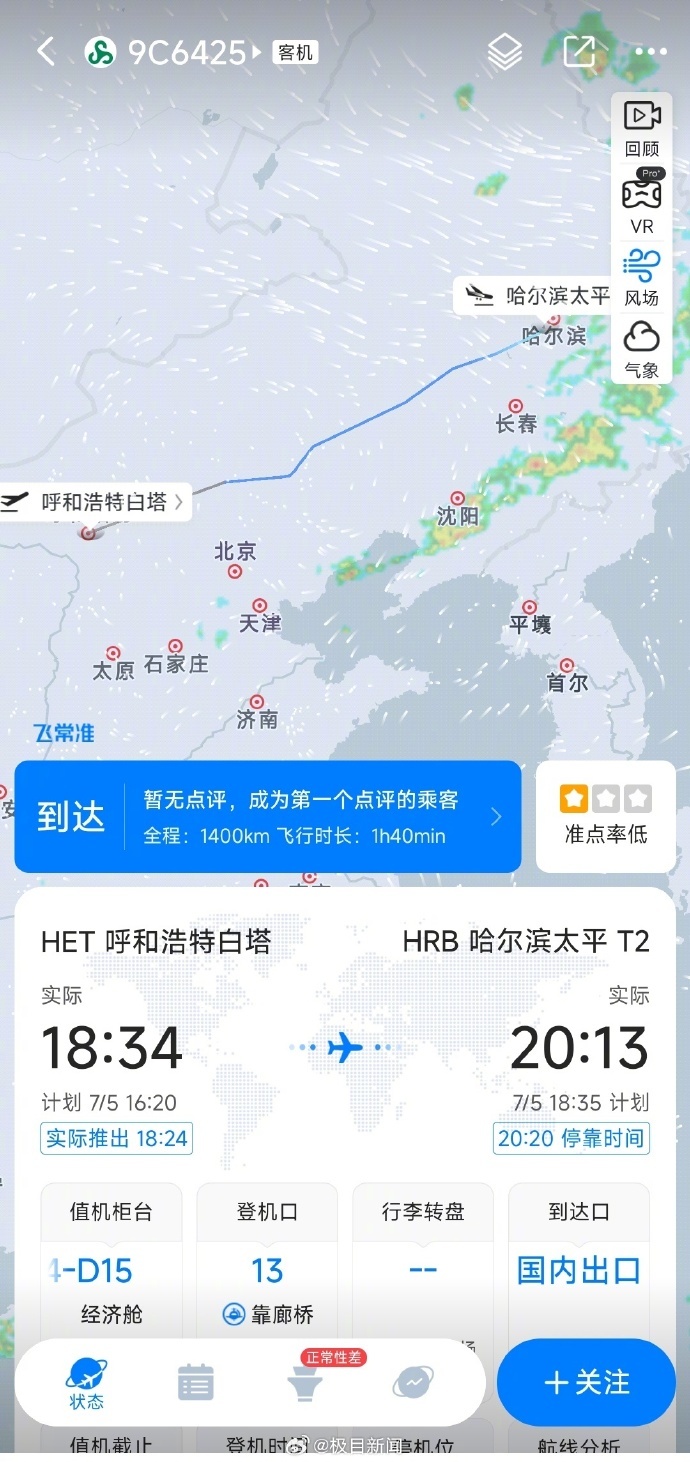This screenshot has width=690, height=1462.
Task: Toggle the 气象 weather layer
Action: 642,349
